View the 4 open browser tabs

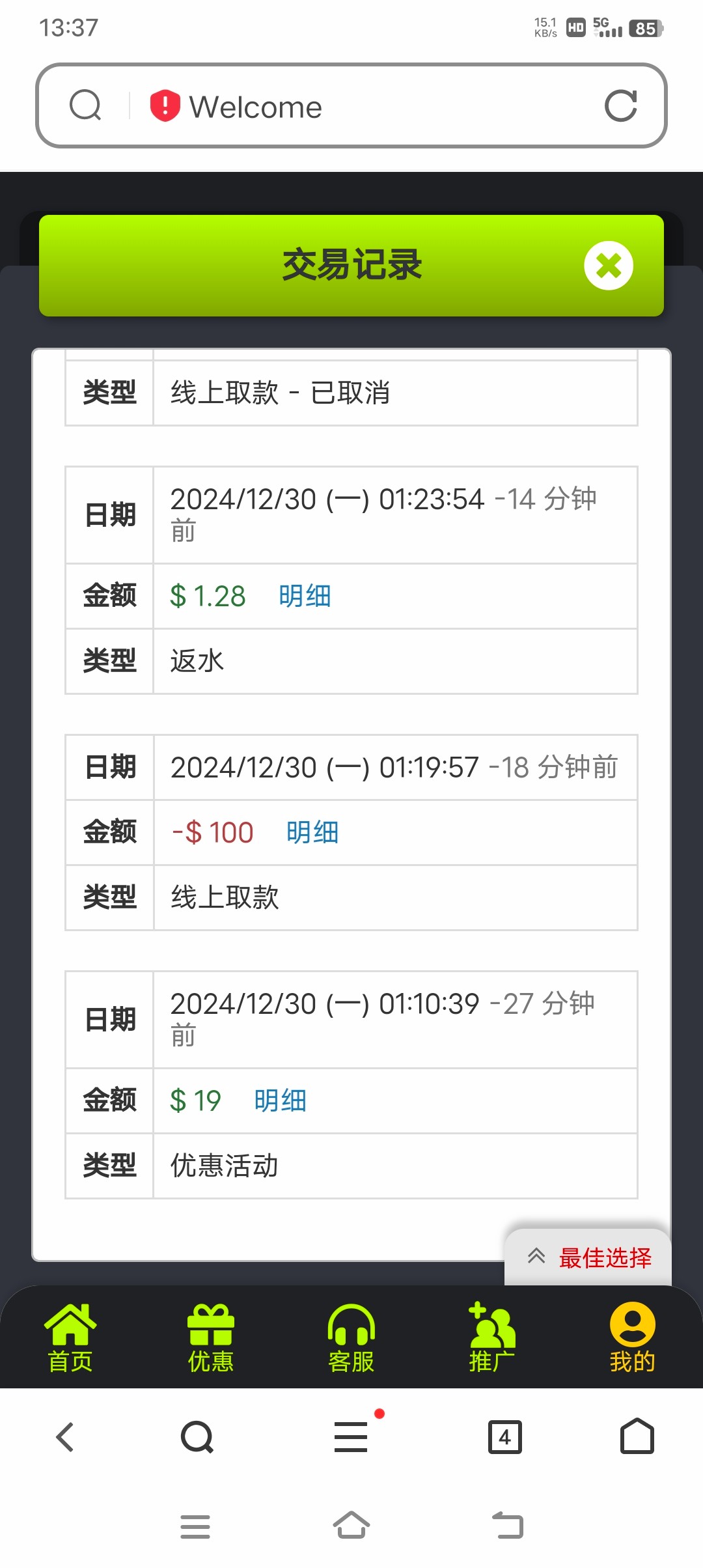pos(505,1437)
